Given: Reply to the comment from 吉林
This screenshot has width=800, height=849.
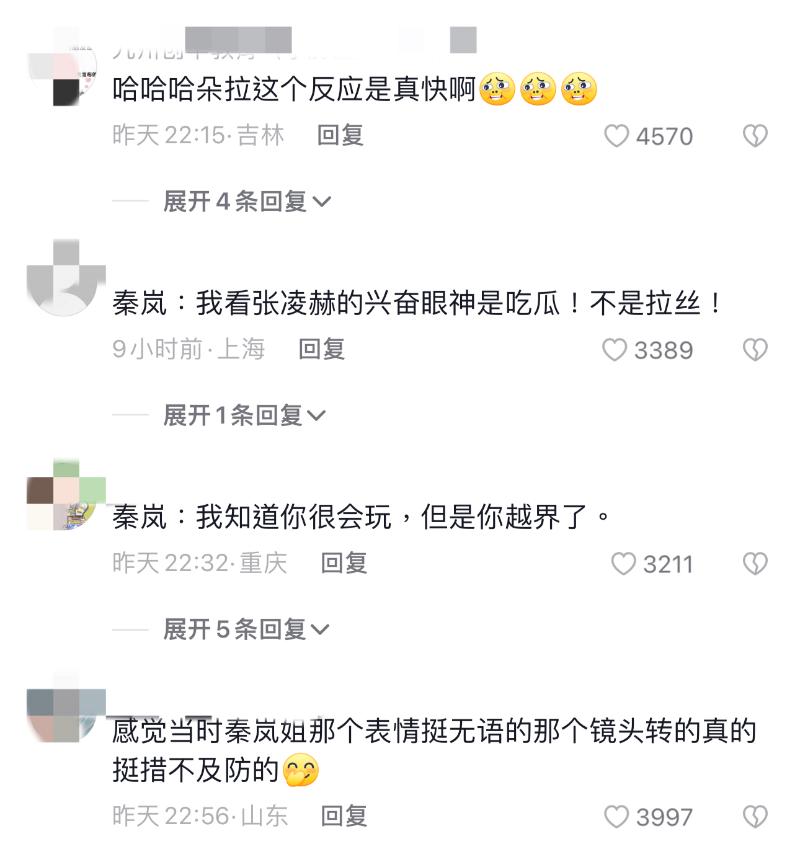Looking at the screenshot, I should point(340,135).
